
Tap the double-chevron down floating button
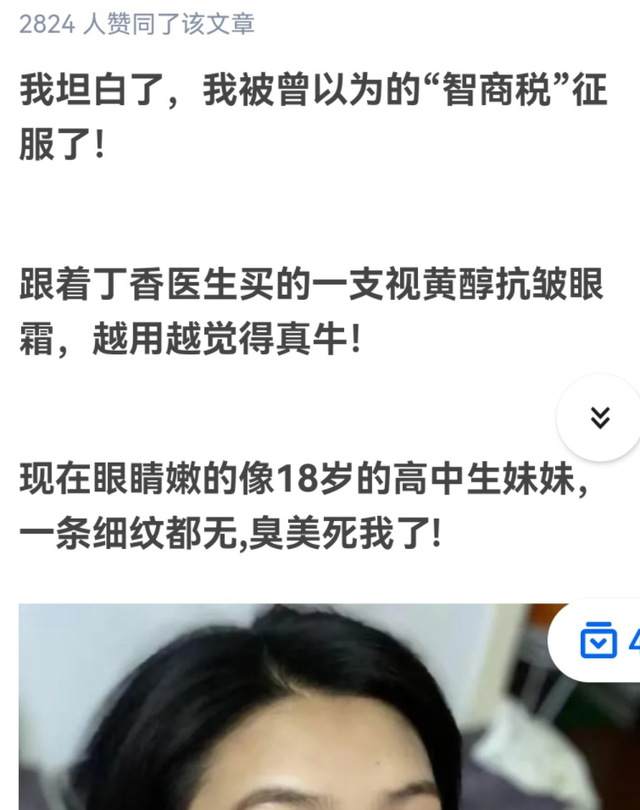[600, 417]
